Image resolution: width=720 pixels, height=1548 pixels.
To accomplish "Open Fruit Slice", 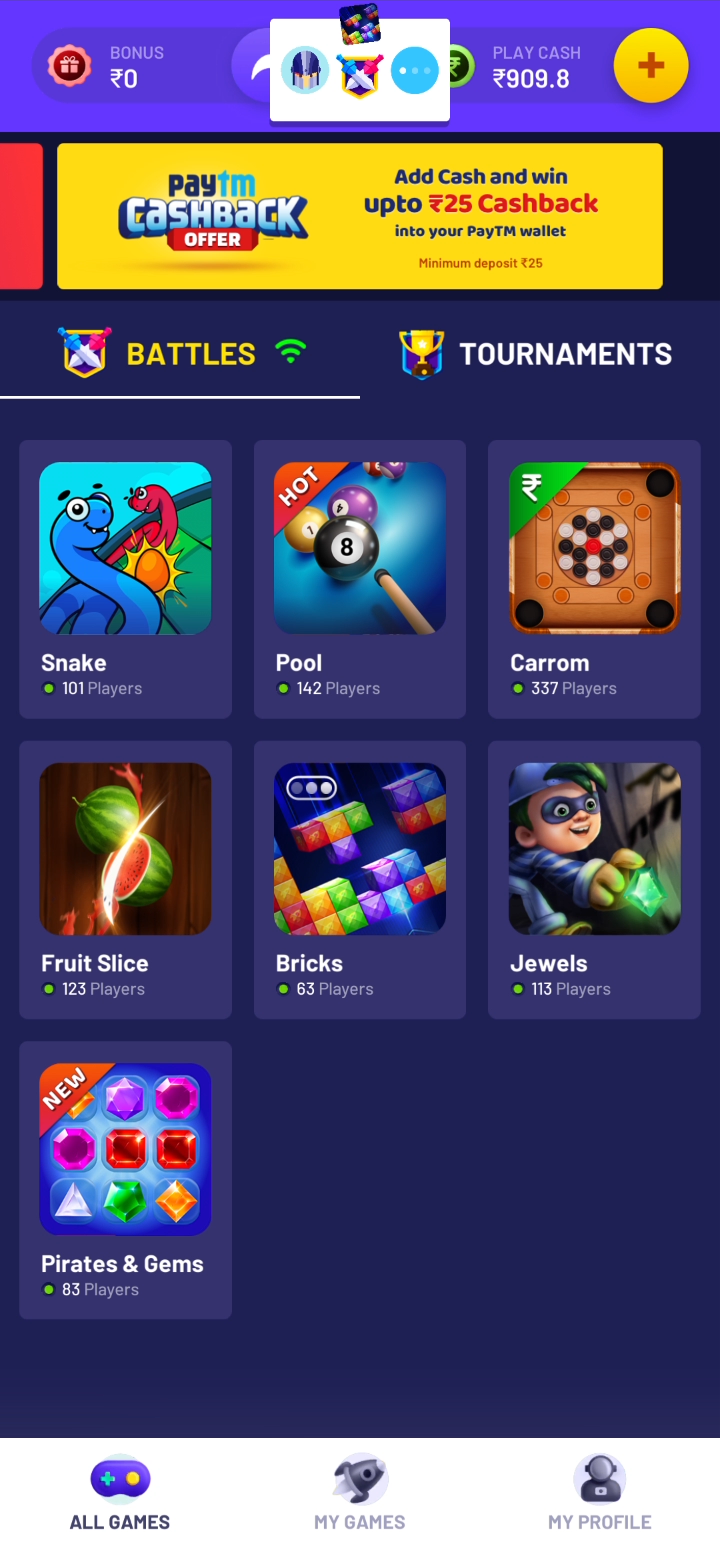I will tap(125, 880).
